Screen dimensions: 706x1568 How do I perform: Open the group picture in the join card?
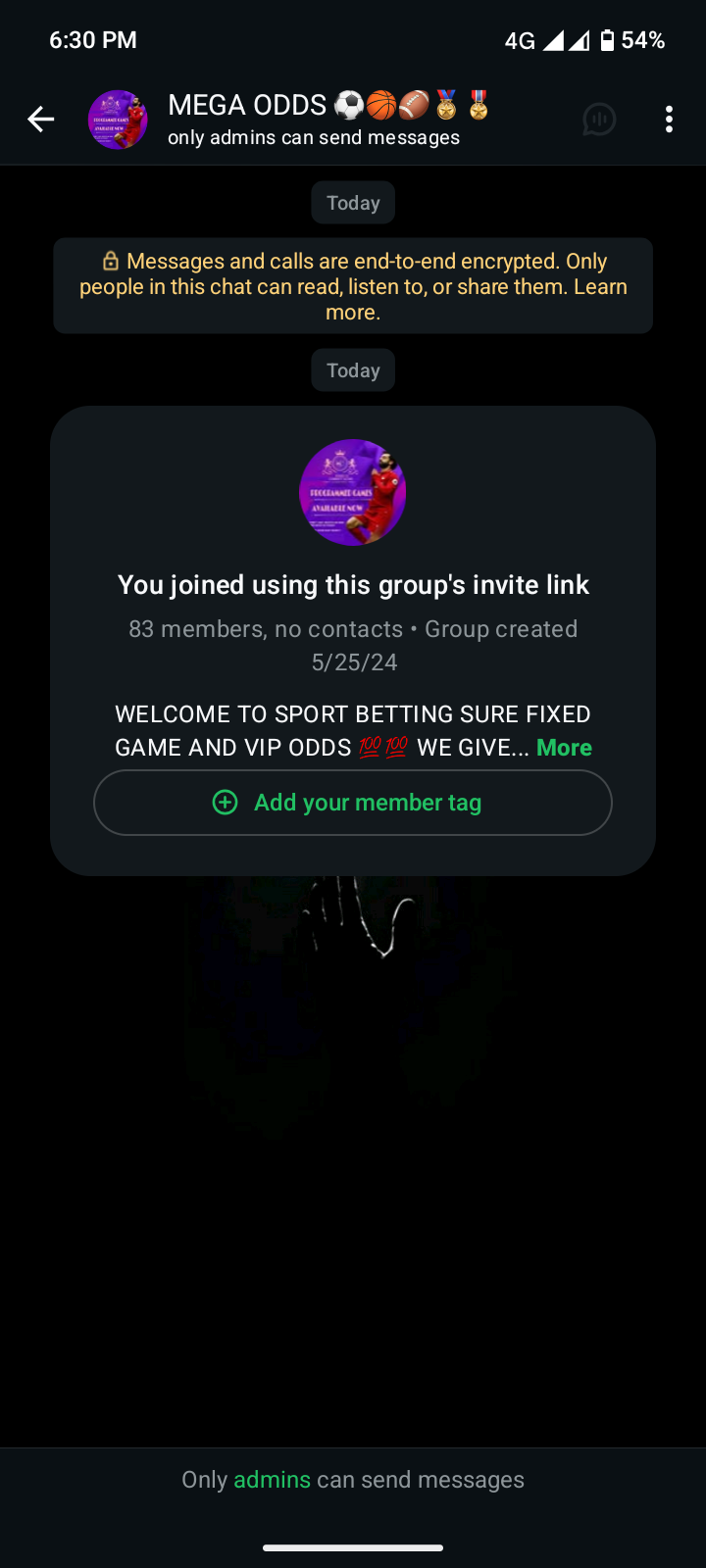352,492
